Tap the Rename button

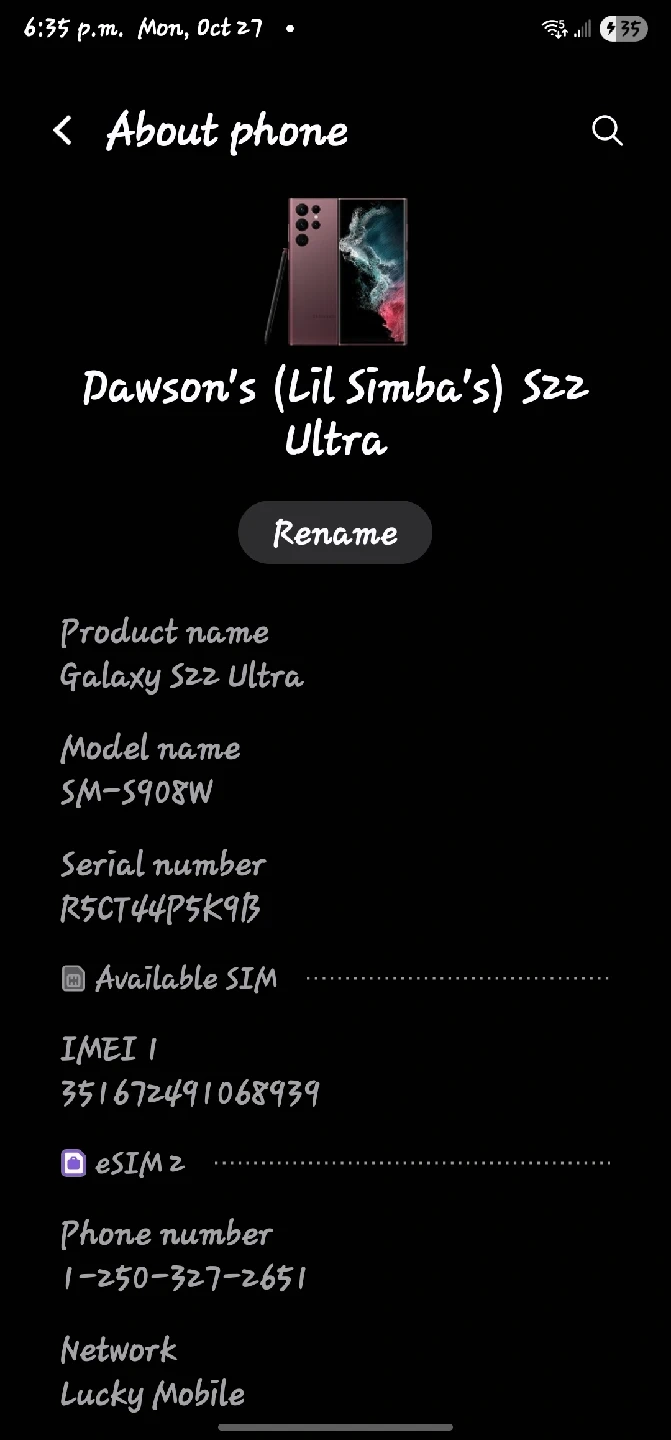[335, 532]
